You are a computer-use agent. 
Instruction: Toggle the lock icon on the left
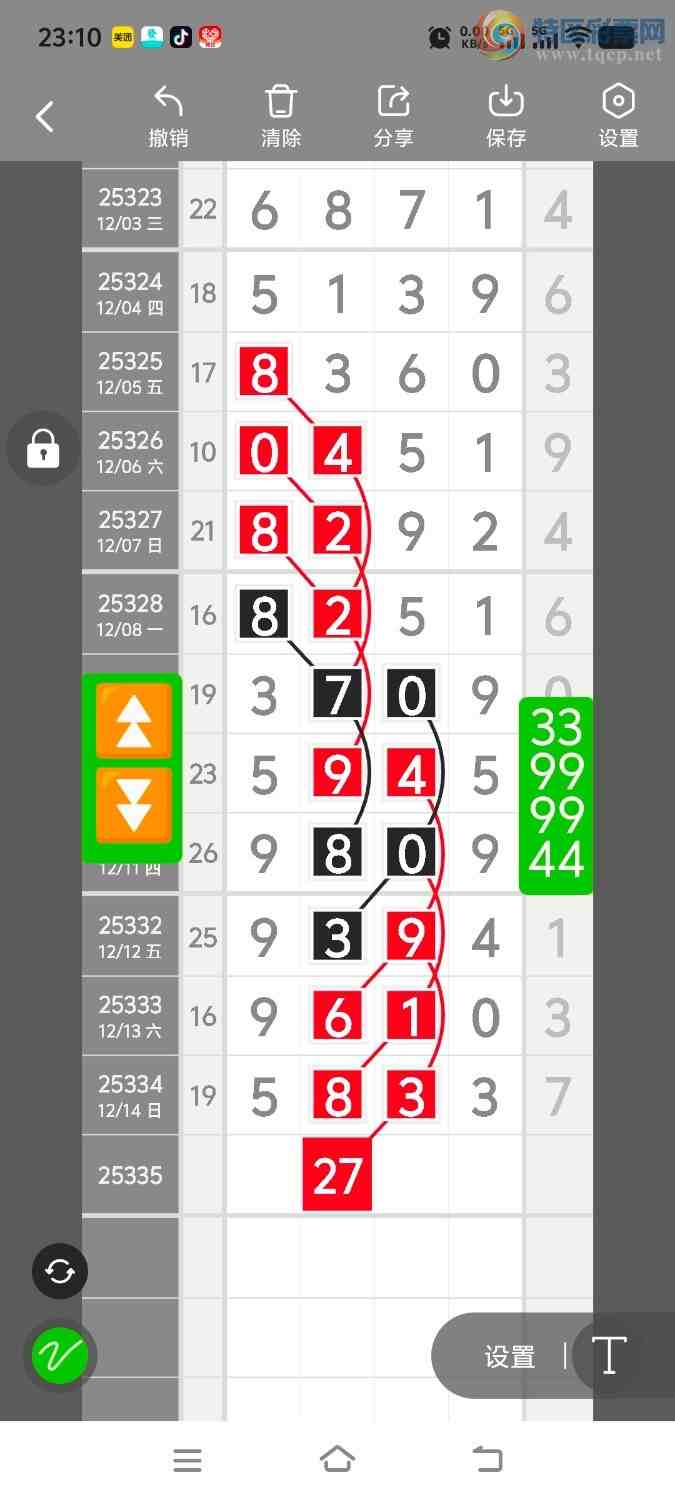43,449
